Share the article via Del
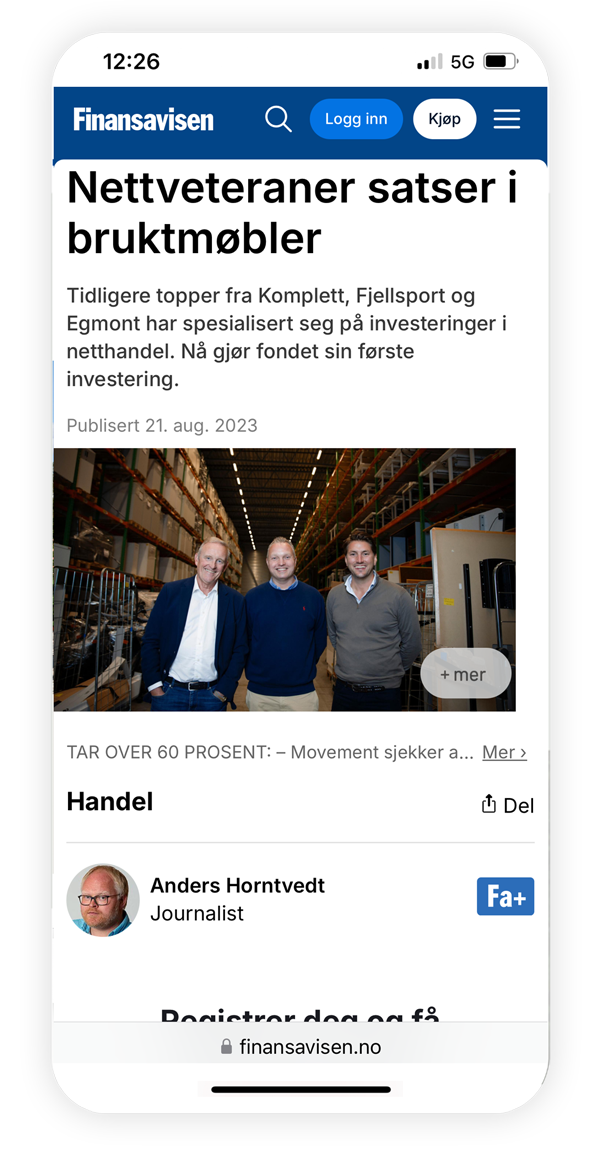 508,805
